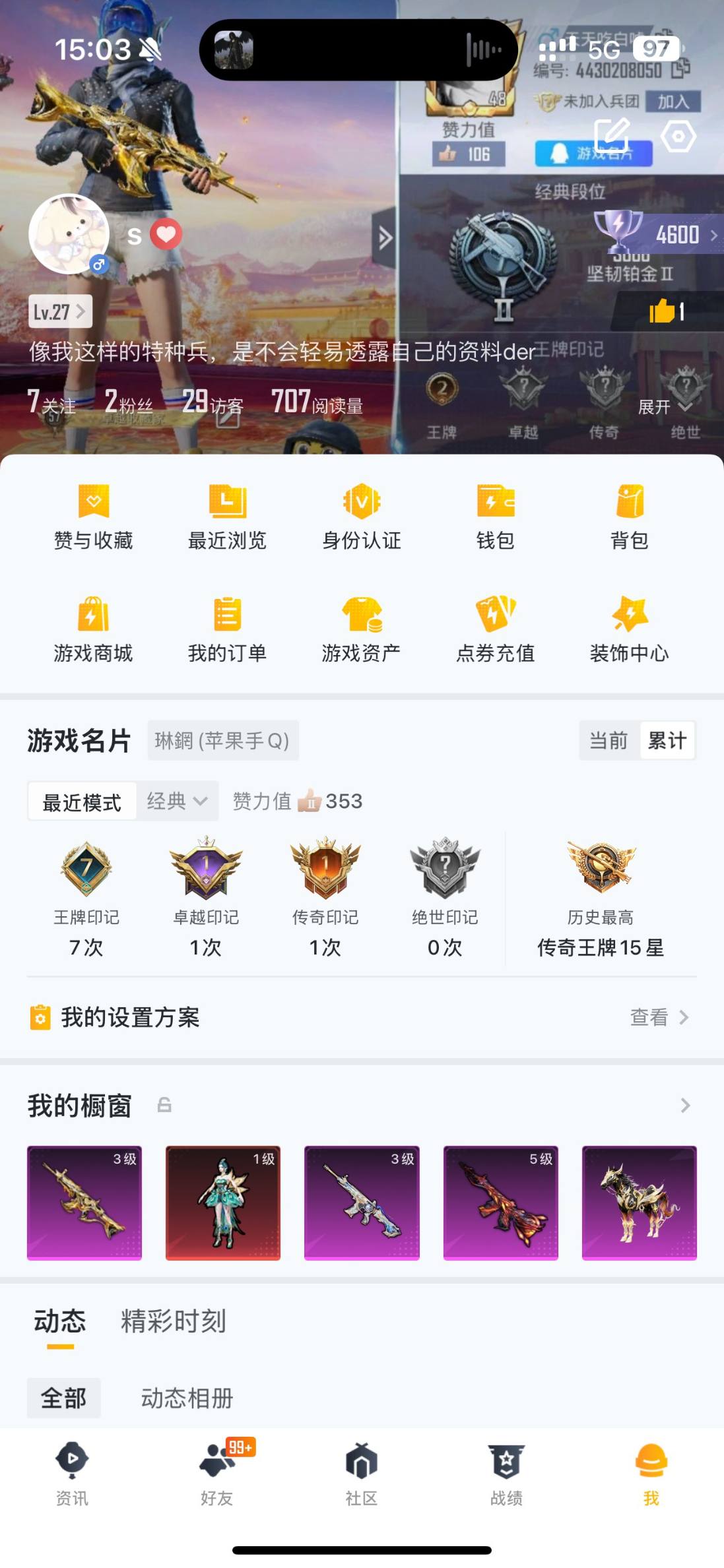Switch to the 精彩时刻 tab
This screenshot has width=724, height=1568.
point(172,1322)
